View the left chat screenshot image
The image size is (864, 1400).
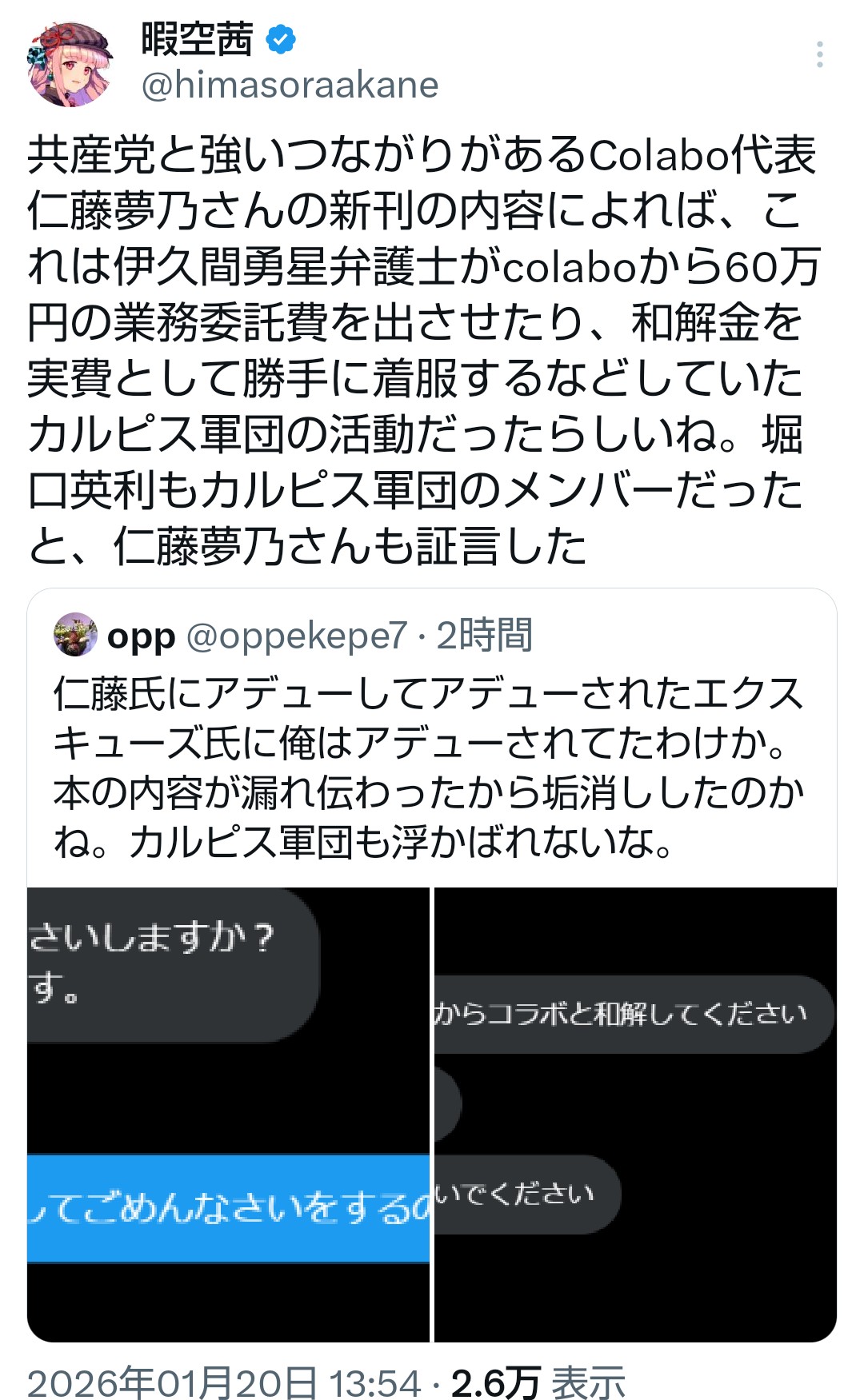(x=228, y=1113)
